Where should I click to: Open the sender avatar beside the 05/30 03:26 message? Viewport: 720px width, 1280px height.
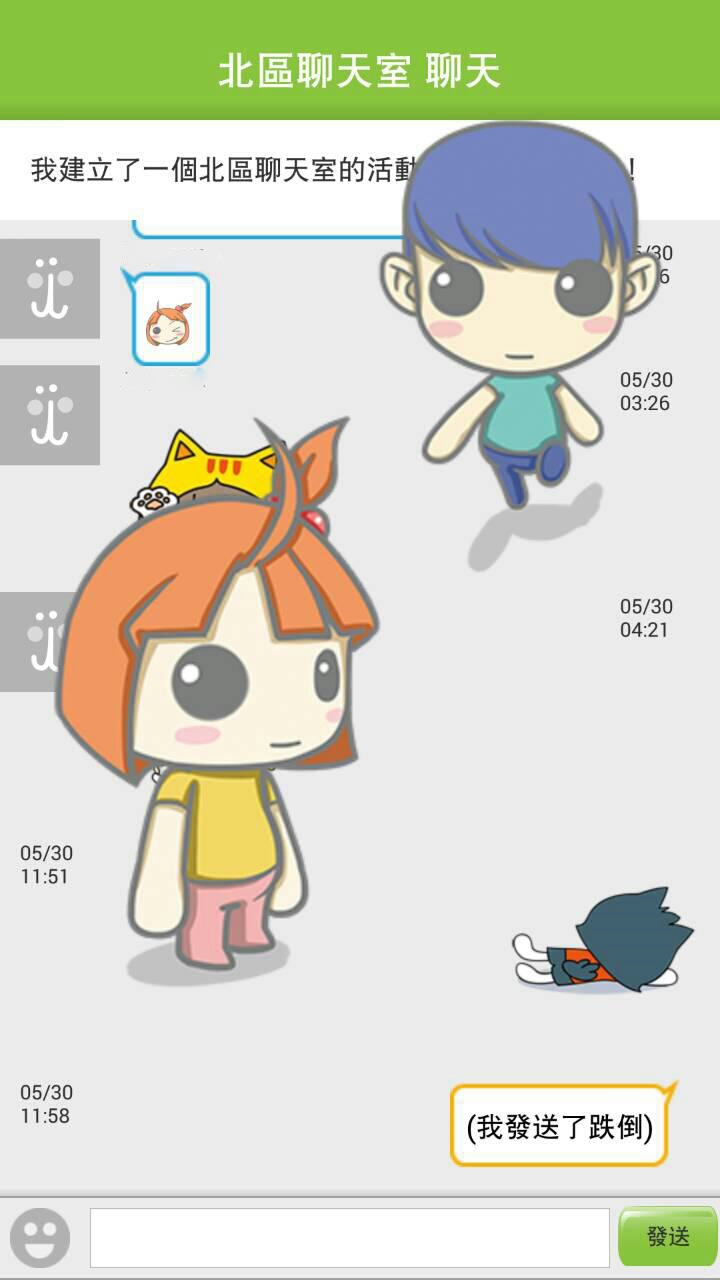[50, 415]
